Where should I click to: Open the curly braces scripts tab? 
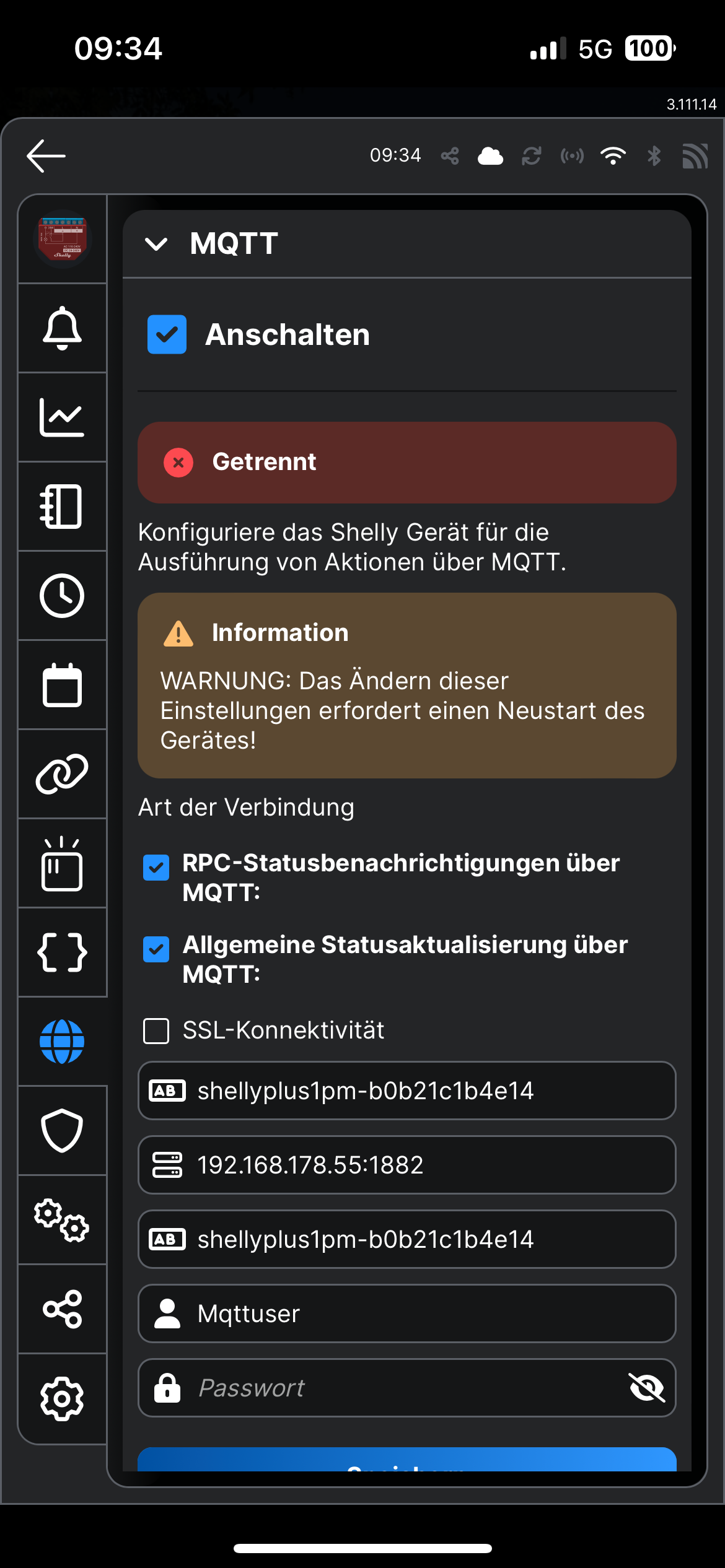[x=62, y=952]
